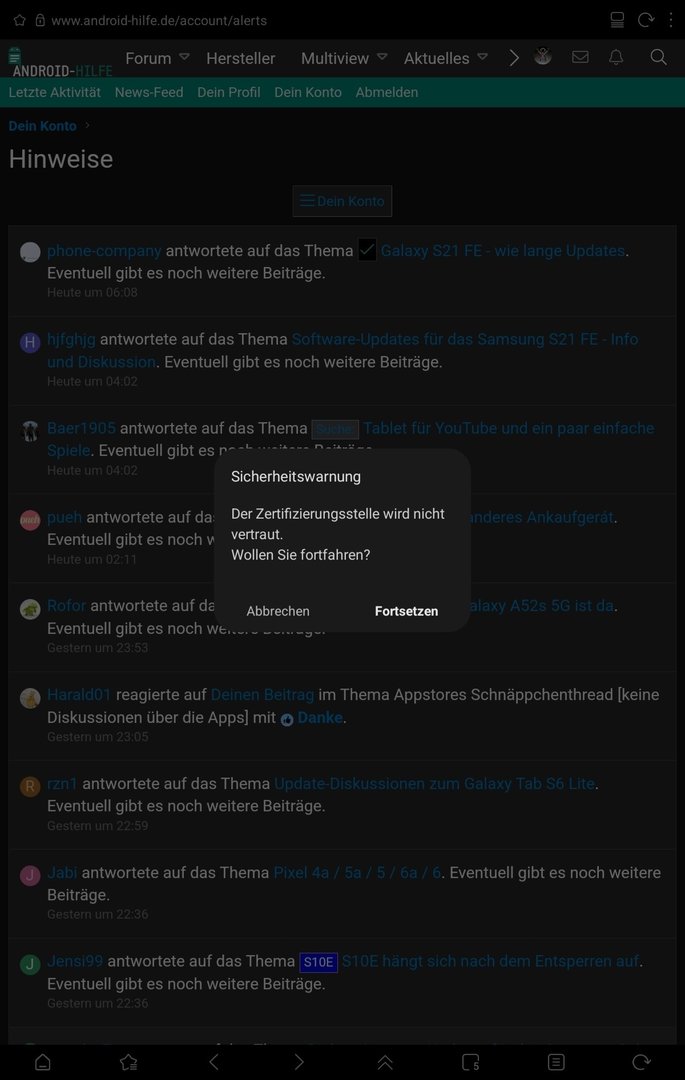This screenshot has width=685, height=1080.
Task: Select Abmelden to log out
Action: point(387,92)
